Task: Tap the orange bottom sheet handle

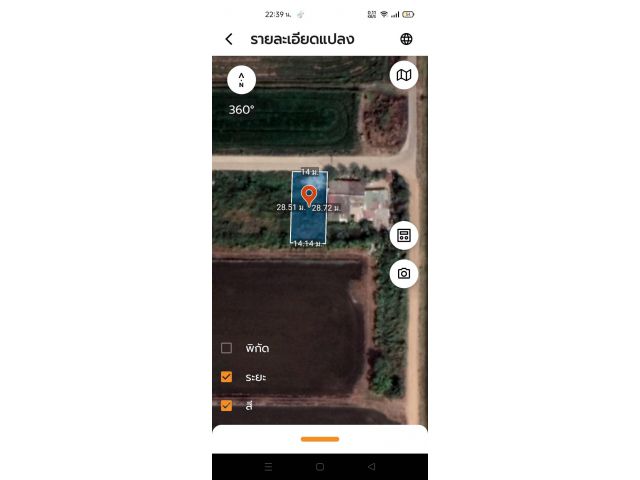Action: point(320,439)
